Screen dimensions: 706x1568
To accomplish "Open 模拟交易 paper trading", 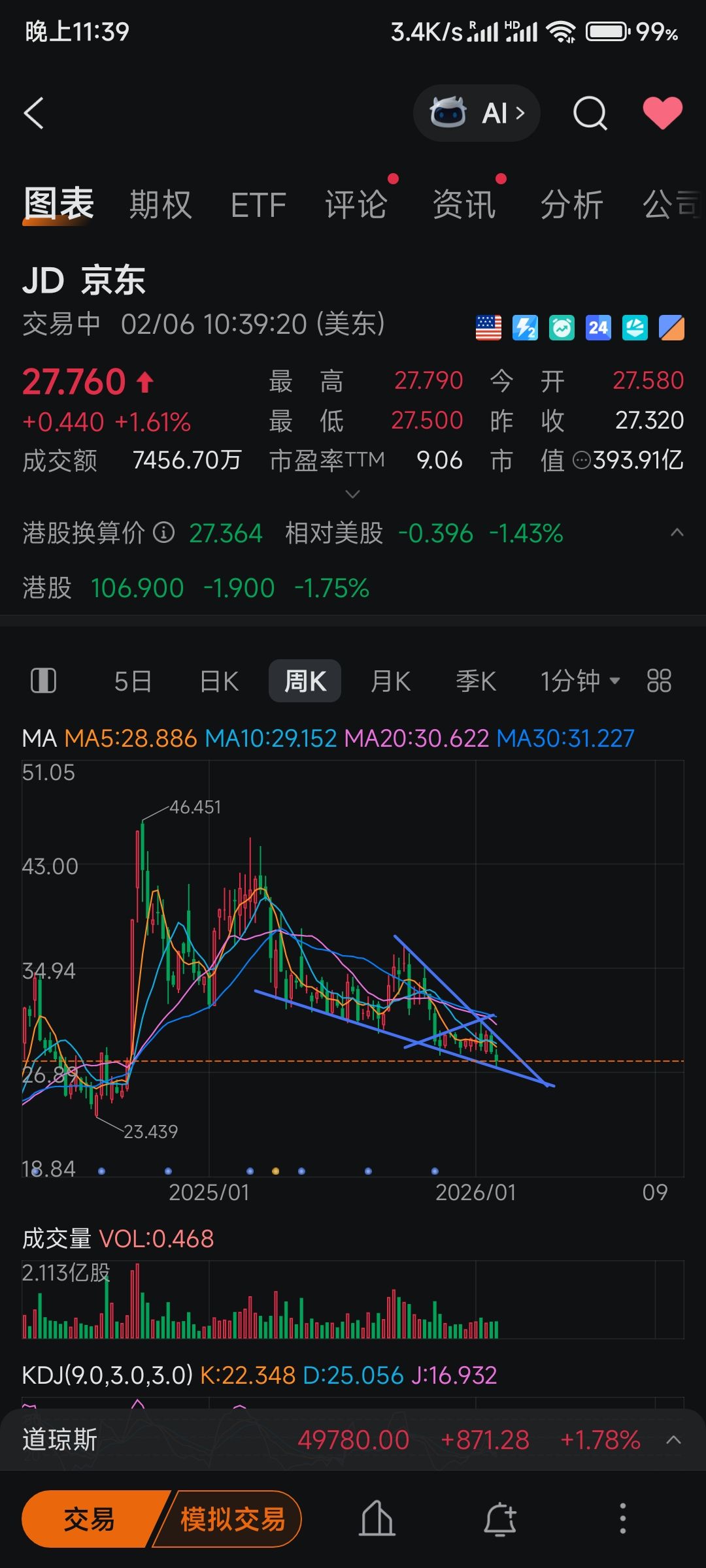I will click(x=233, y=1520).
